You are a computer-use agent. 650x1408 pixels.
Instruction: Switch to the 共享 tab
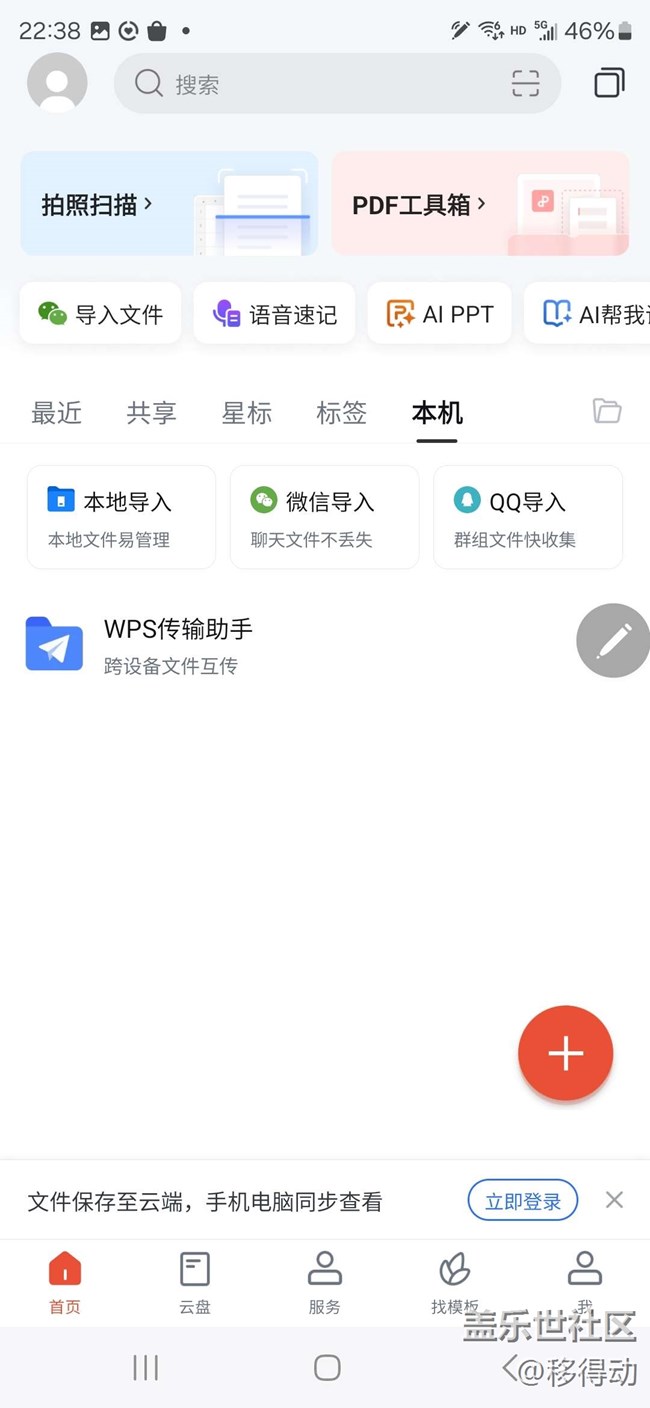pos(151,413)
